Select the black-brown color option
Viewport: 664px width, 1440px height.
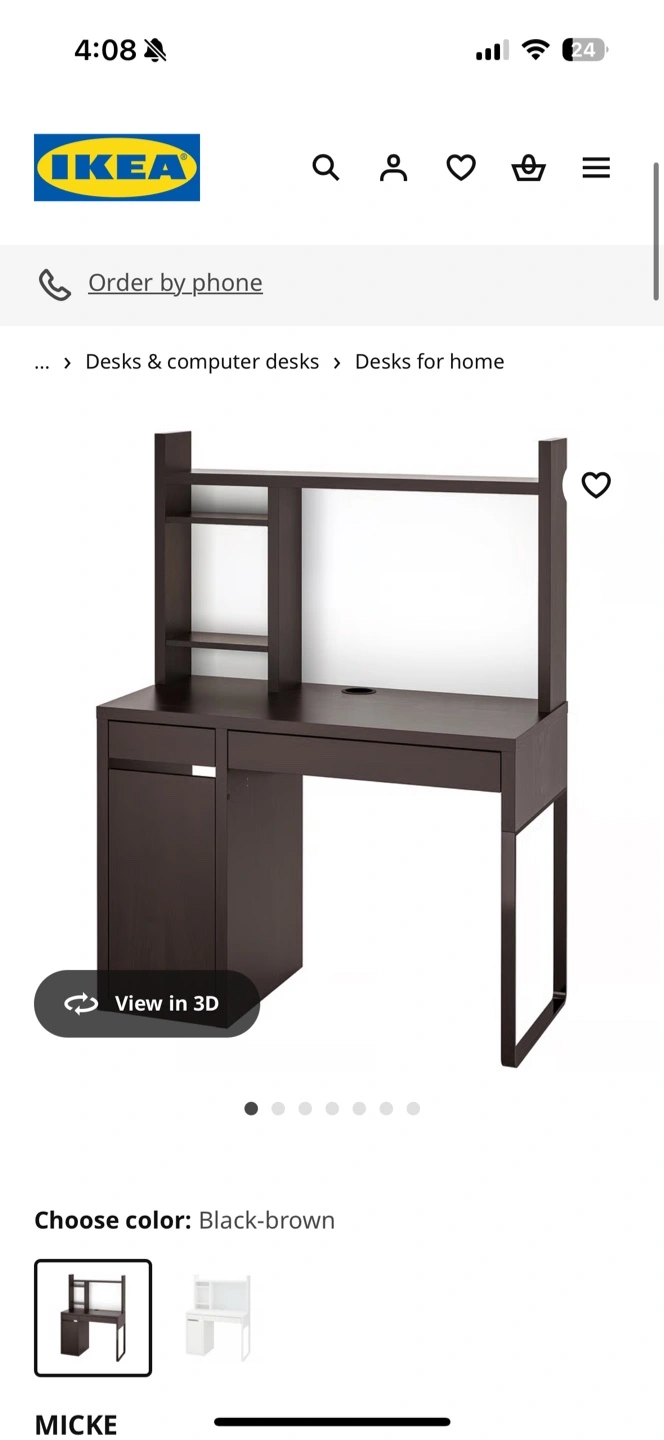pyautogui.click(x=93, y=1318)
